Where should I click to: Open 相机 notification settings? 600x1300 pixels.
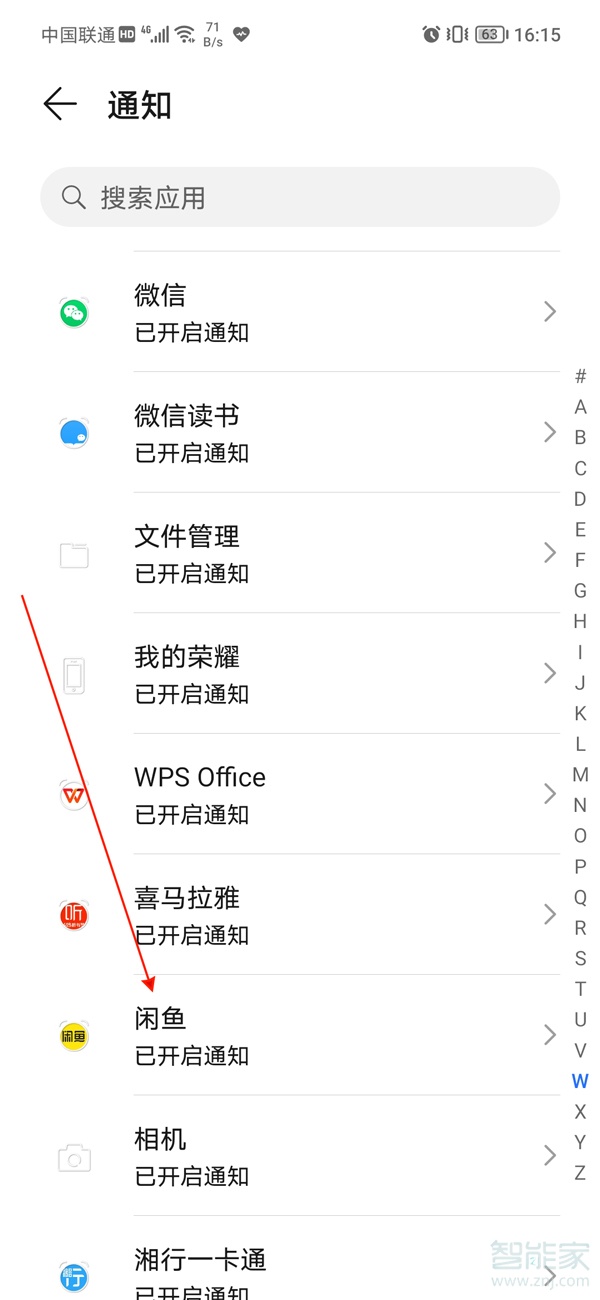[x=300, y=1156]
